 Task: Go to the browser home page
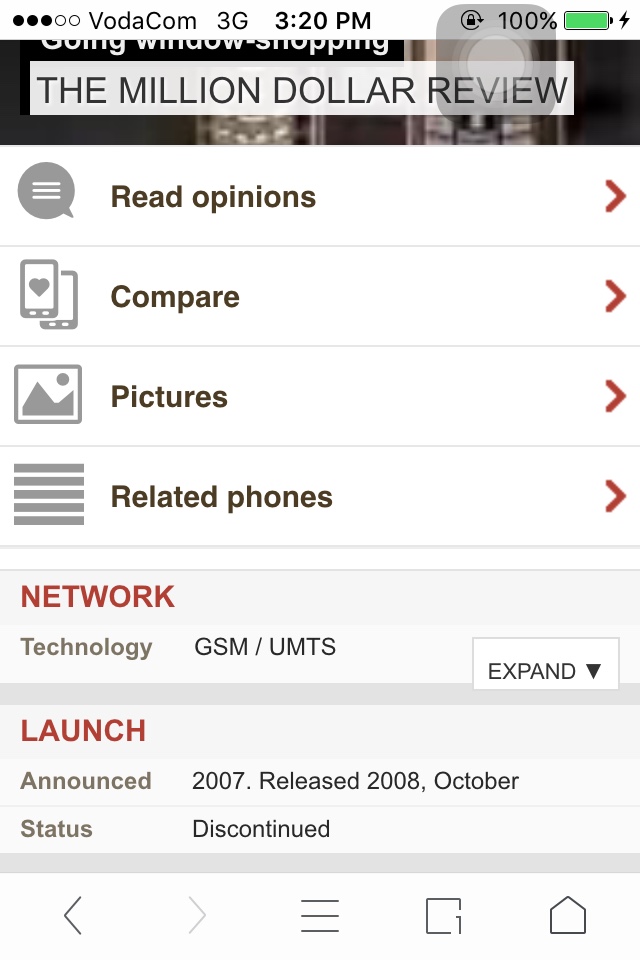click(567, 915)
